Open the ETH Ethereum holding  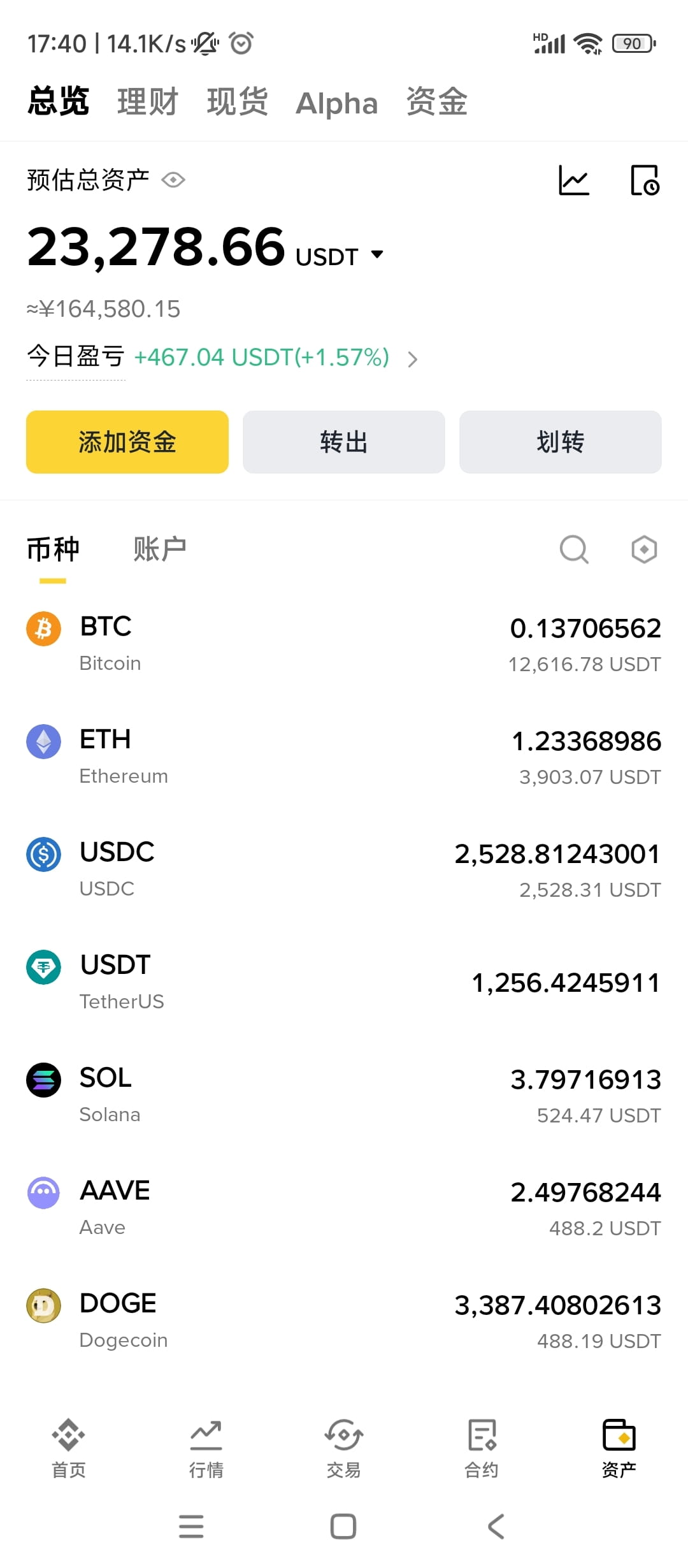[x=344, y=757]
